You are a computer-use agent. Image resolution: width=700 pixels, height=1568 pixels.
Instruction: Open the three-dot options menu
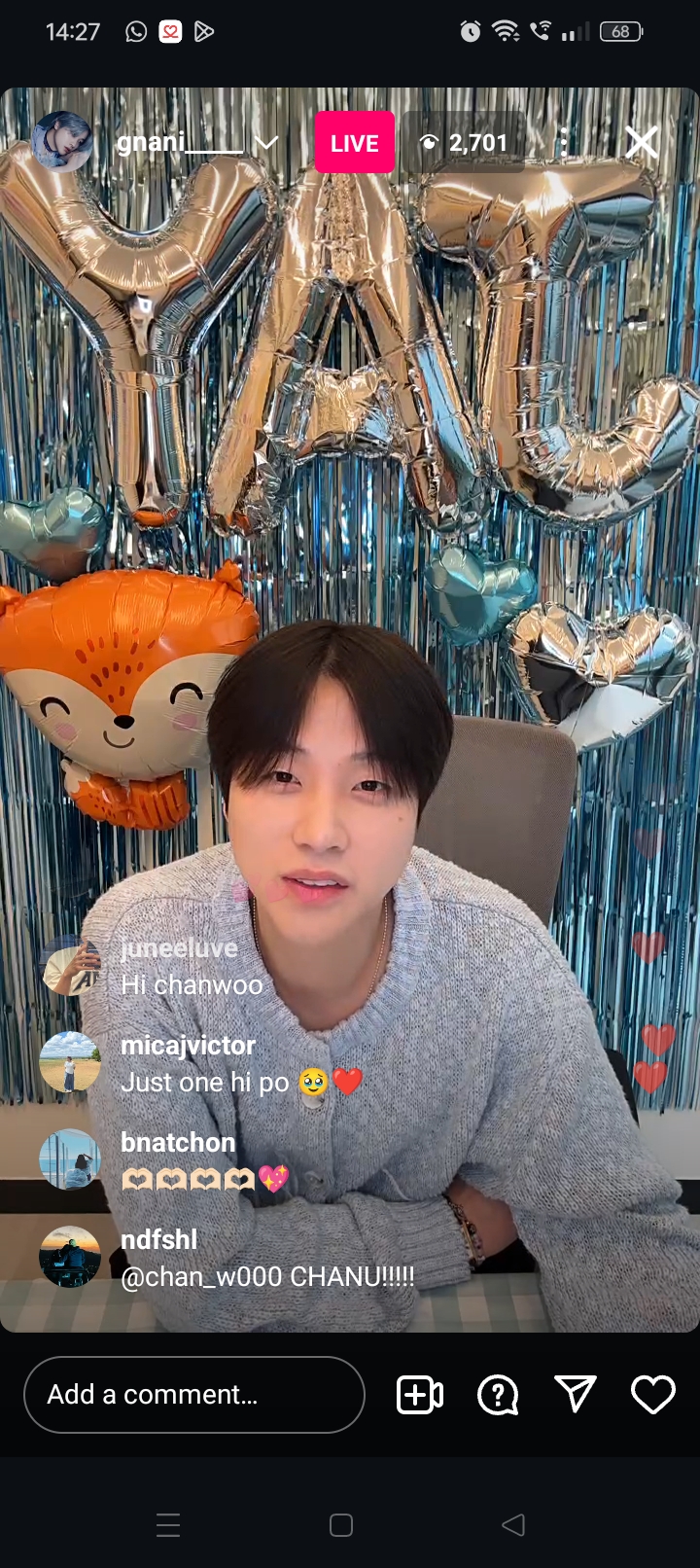pyautogui.click(x=564, y=143)
